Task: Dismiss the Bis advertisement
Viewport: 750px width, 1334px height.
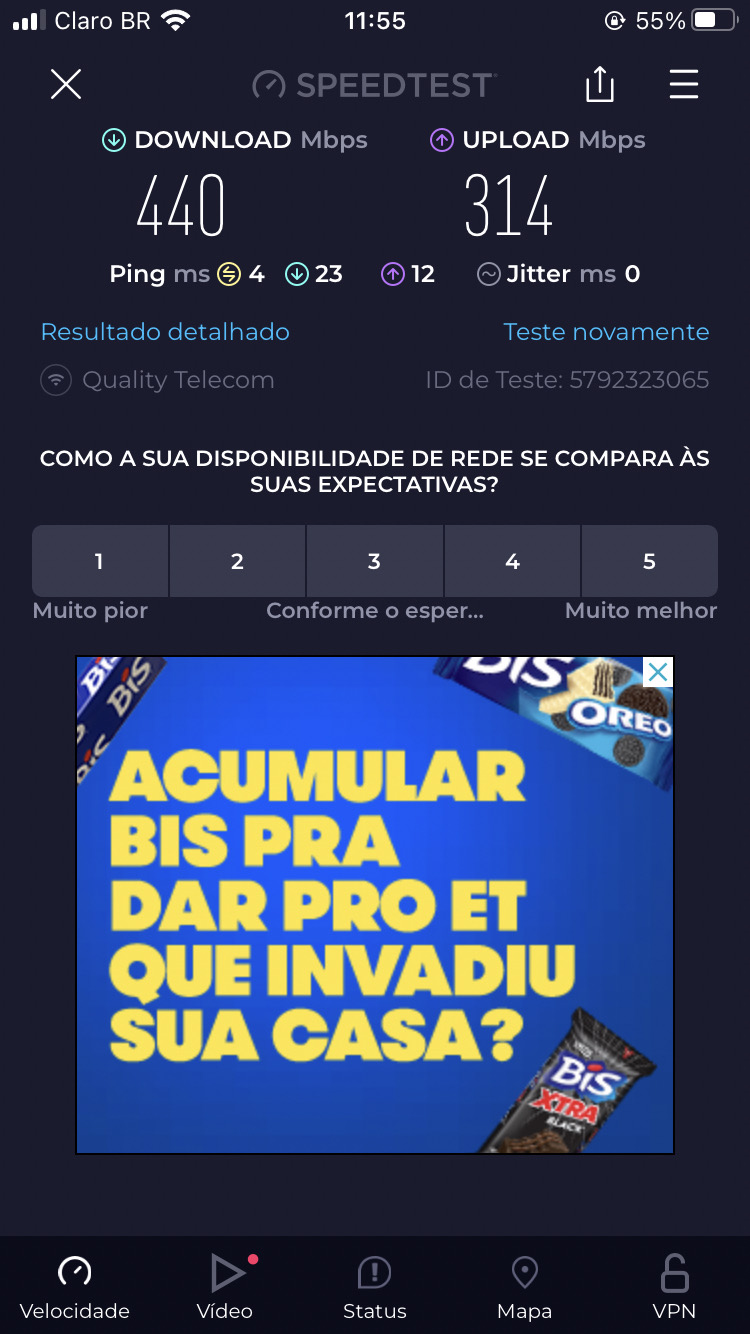Action: point(657,673)
